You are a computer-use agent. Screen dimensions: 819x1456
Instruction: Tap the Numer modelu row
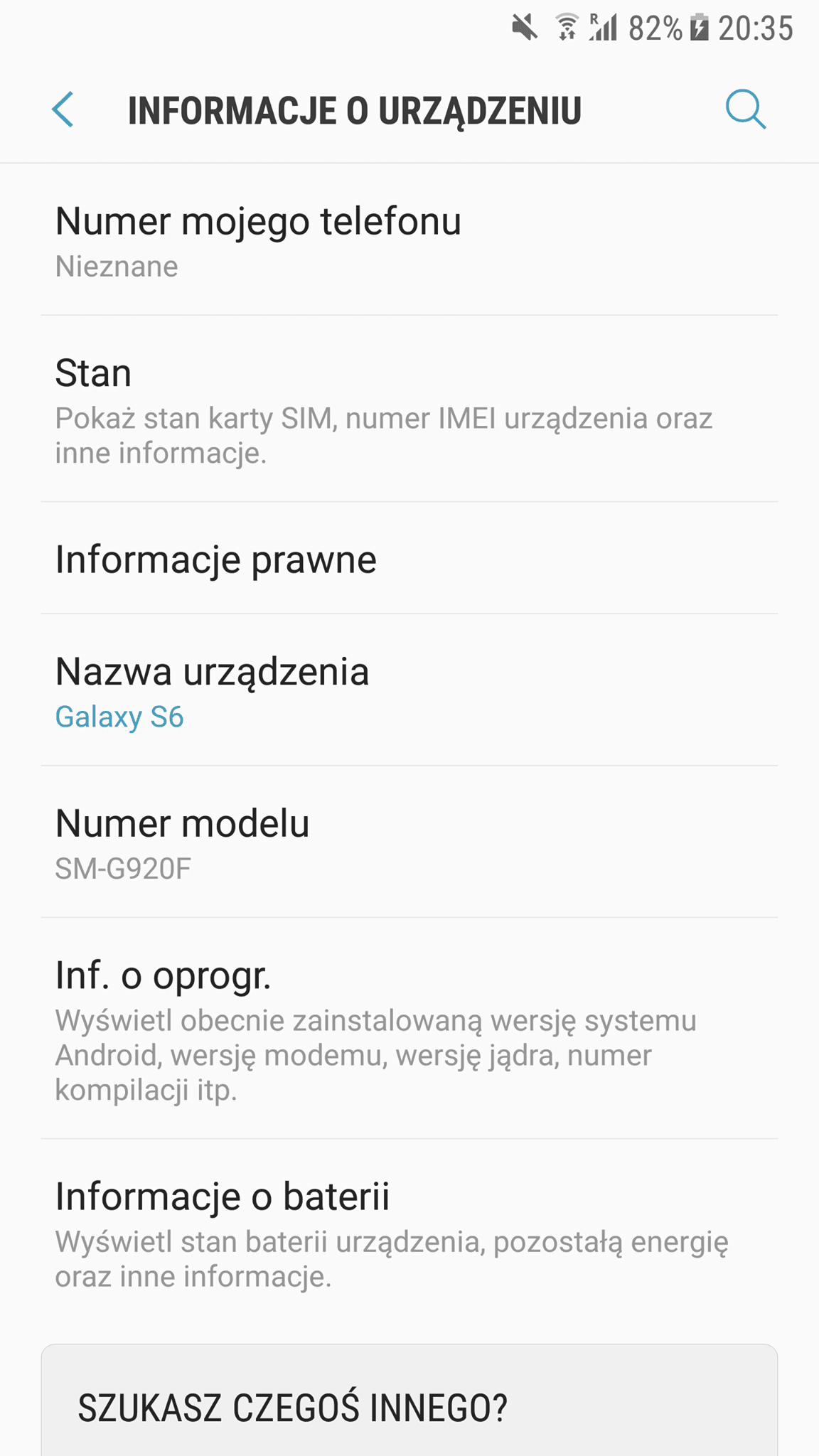[x=409, y=842]
